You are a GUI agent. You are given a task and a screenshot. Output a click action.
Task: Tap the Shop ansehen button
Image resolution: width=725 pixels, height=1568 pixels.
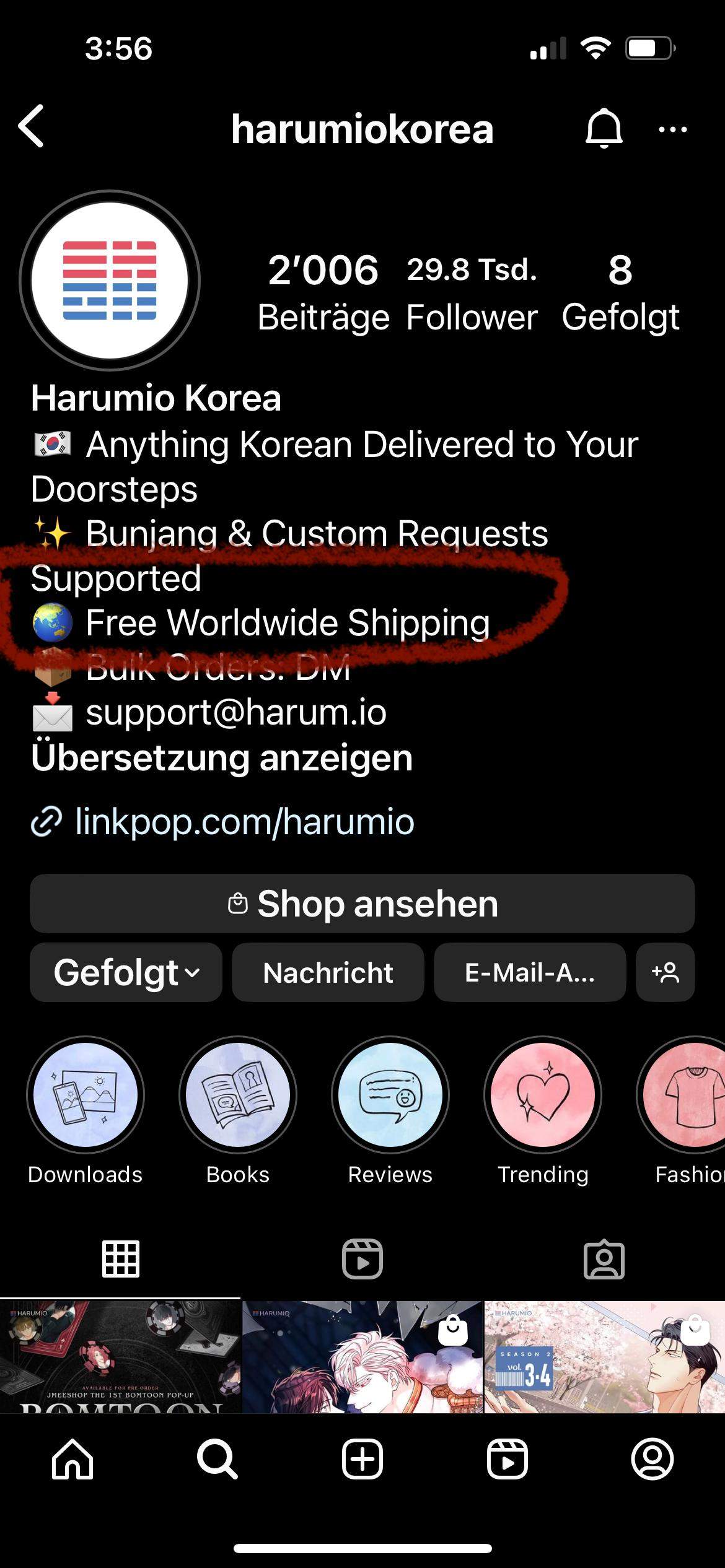[362, 904]
